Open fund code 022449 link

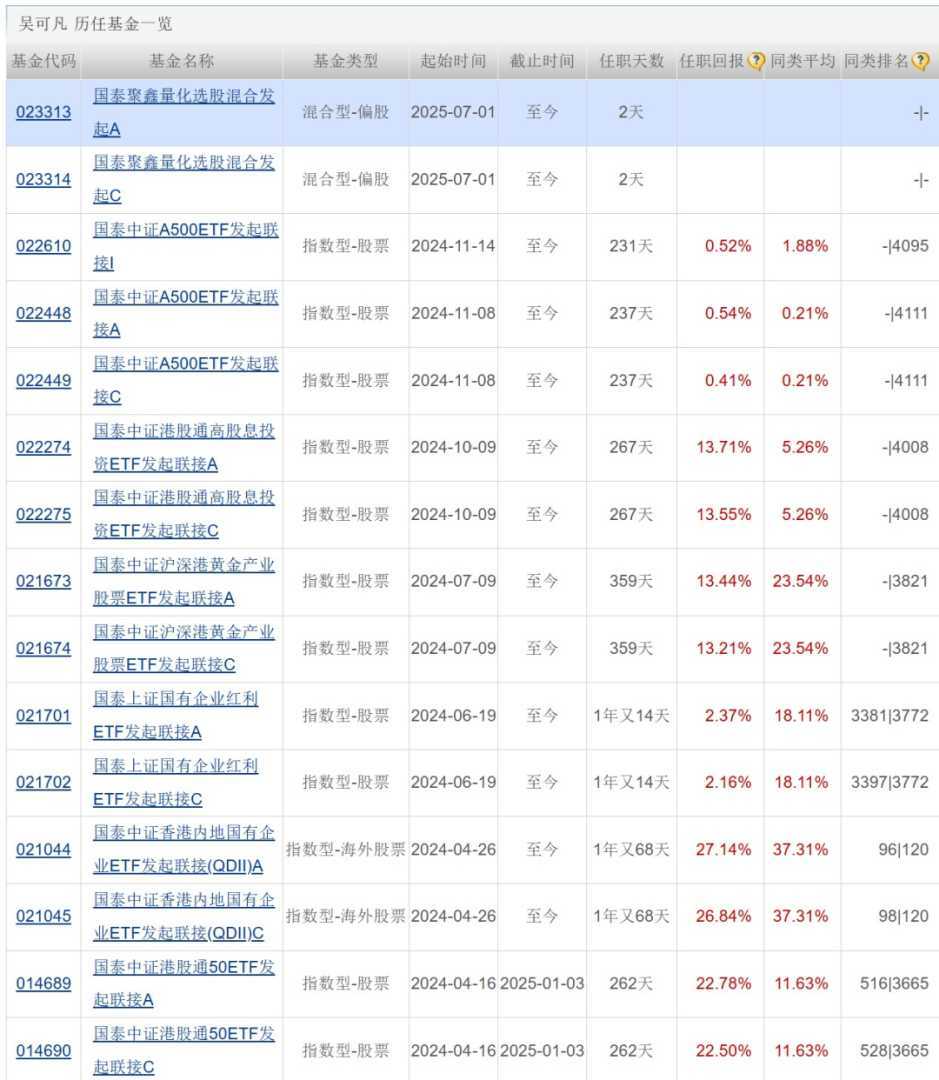click(x=43, y=380)
